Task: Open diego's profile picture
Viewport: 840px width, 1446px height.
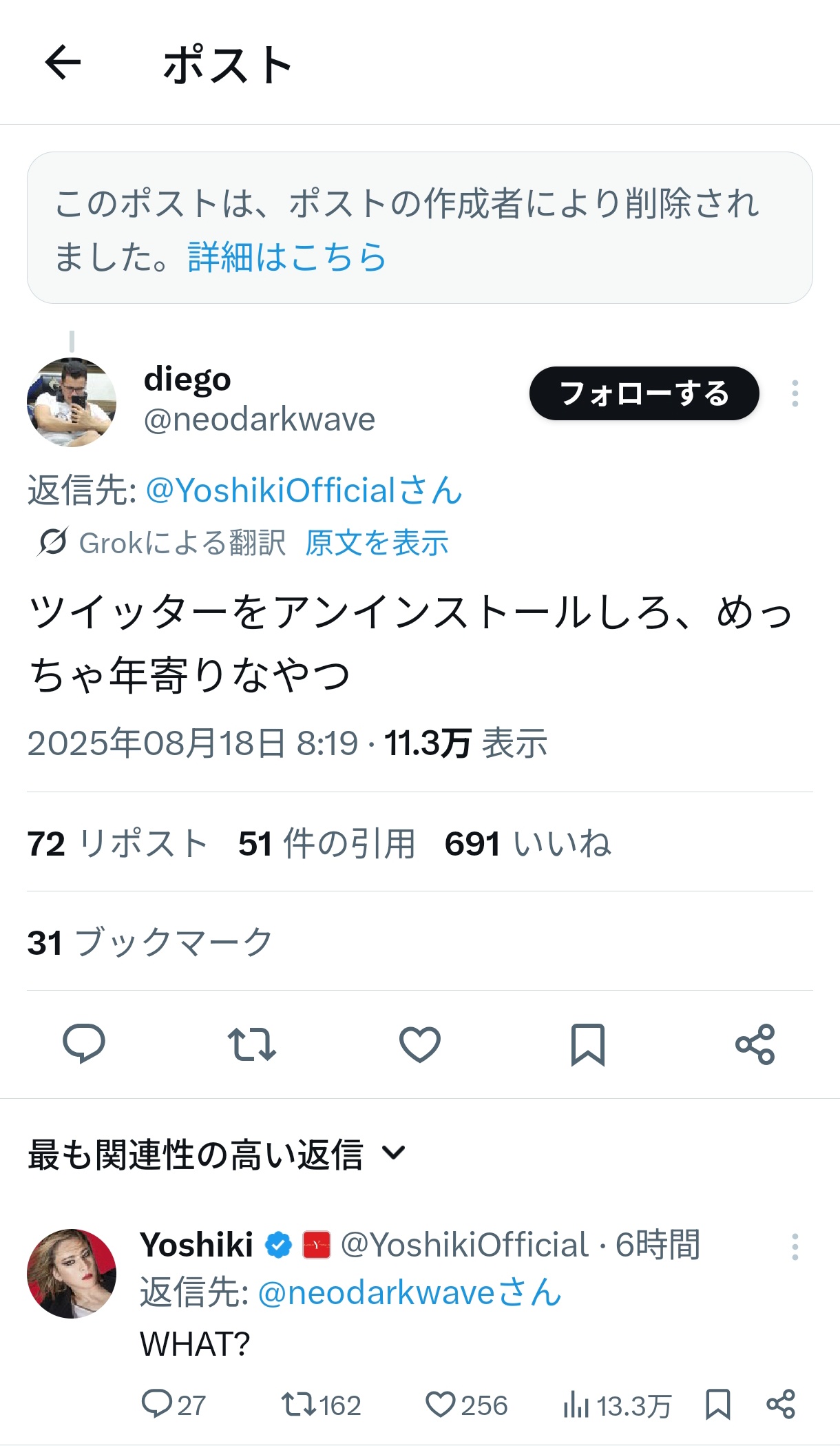Action: coord(72,402)
